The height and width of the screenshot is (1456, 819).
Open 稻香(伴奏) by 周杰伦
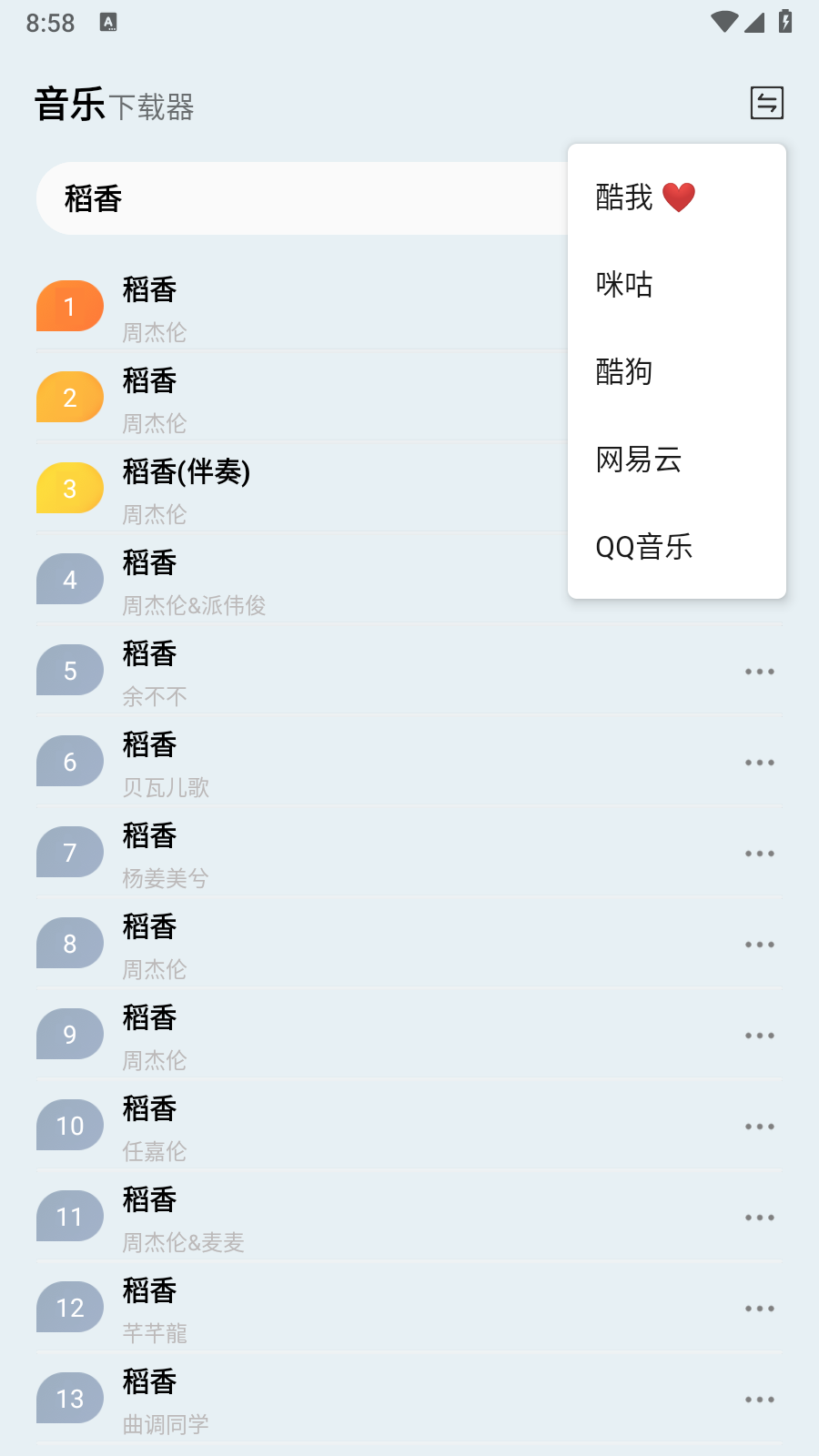point(273,488)
